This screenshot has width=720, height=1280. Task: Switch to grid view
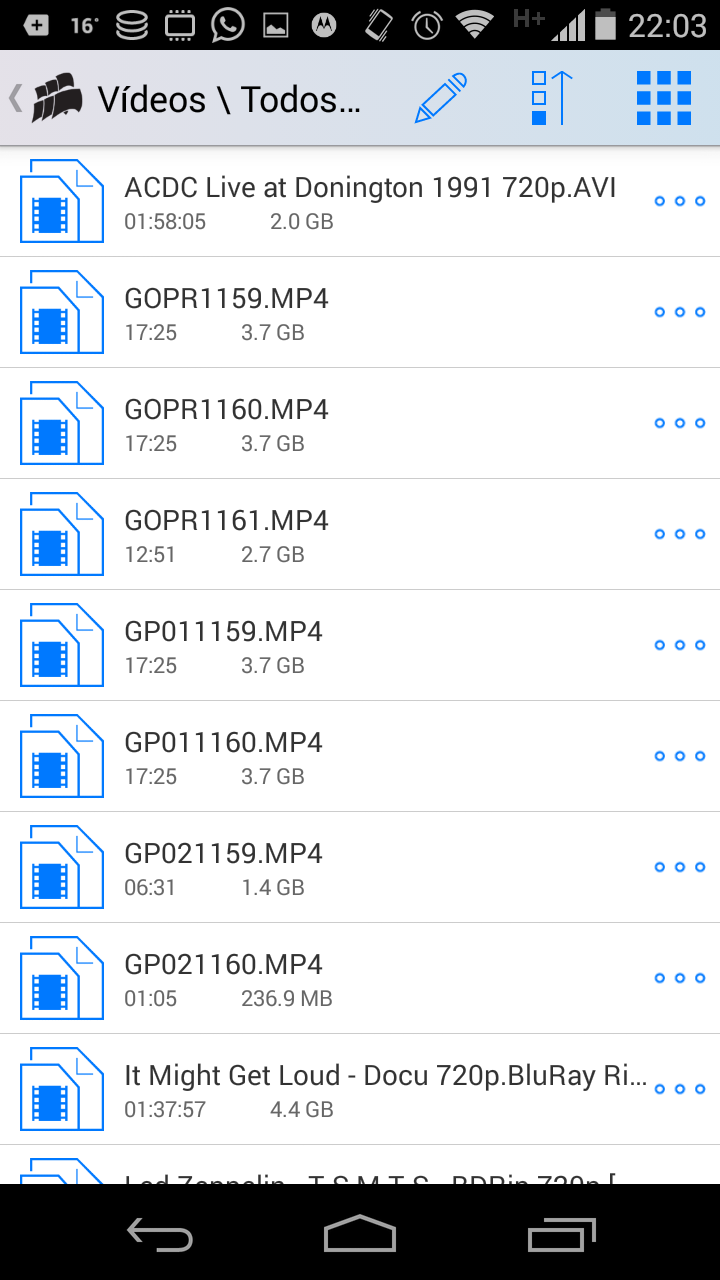click(x=664, y=98)
